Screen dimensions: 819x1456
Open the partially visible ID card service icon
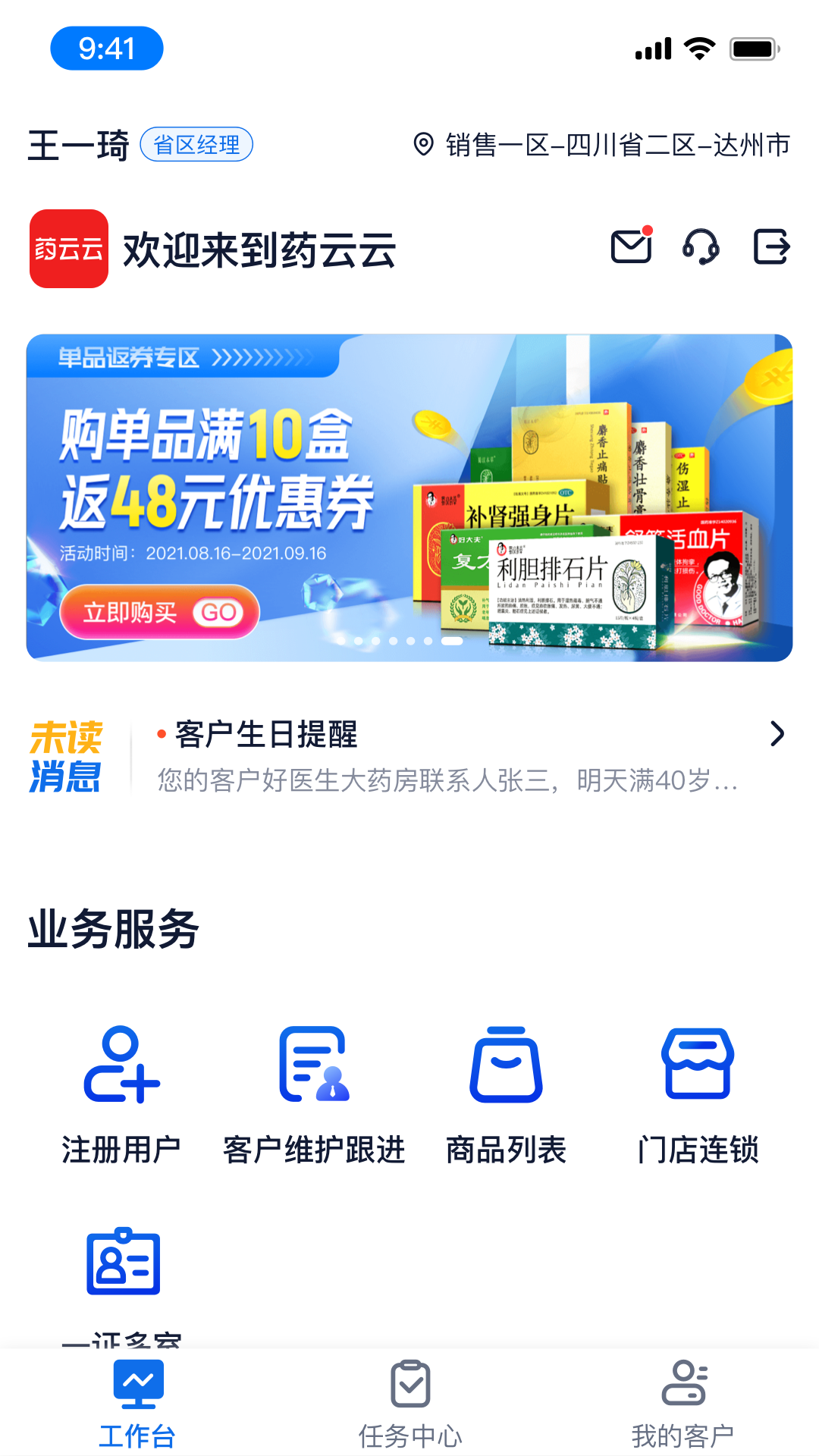pos(124,1259)
